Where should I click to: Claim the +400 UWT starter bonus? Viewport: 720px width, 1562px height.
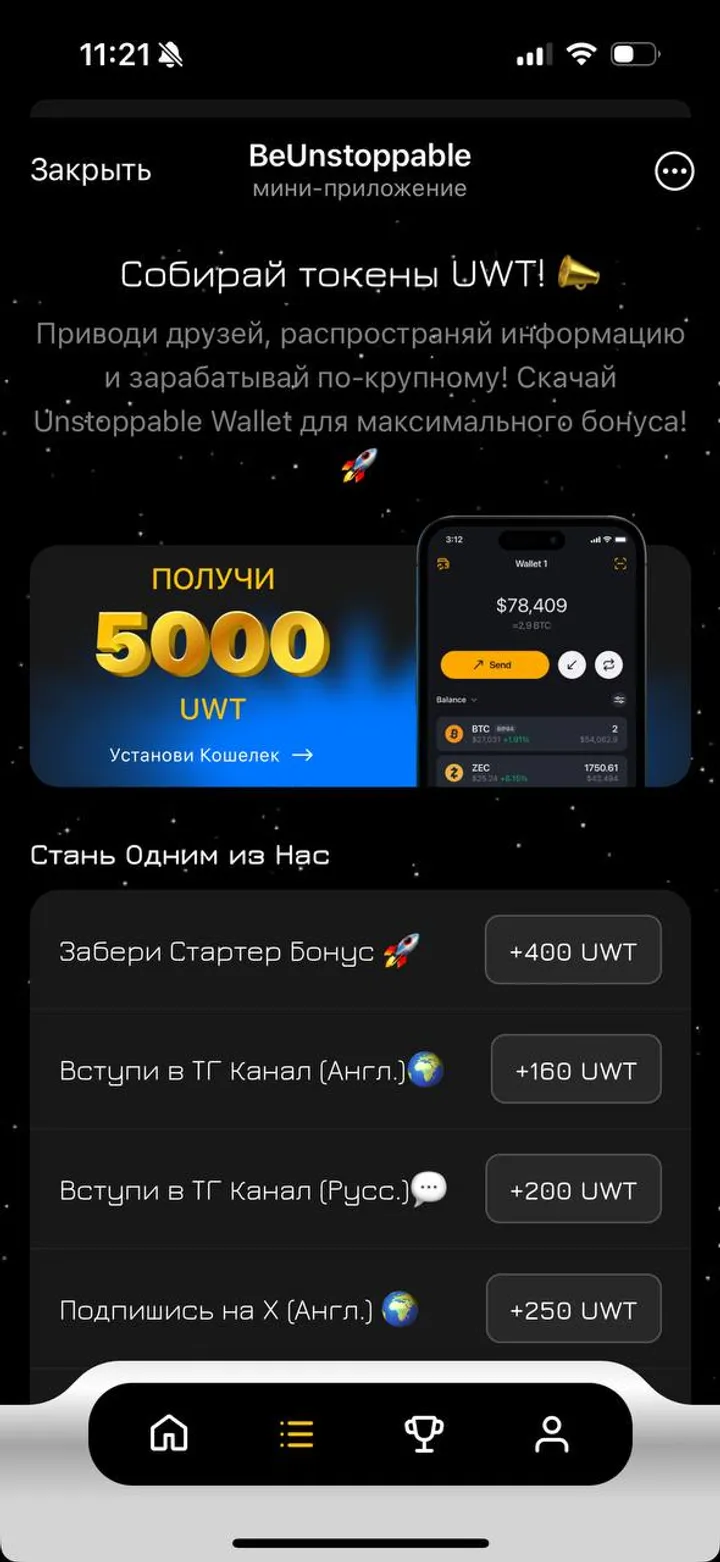[x=573, y=950]
